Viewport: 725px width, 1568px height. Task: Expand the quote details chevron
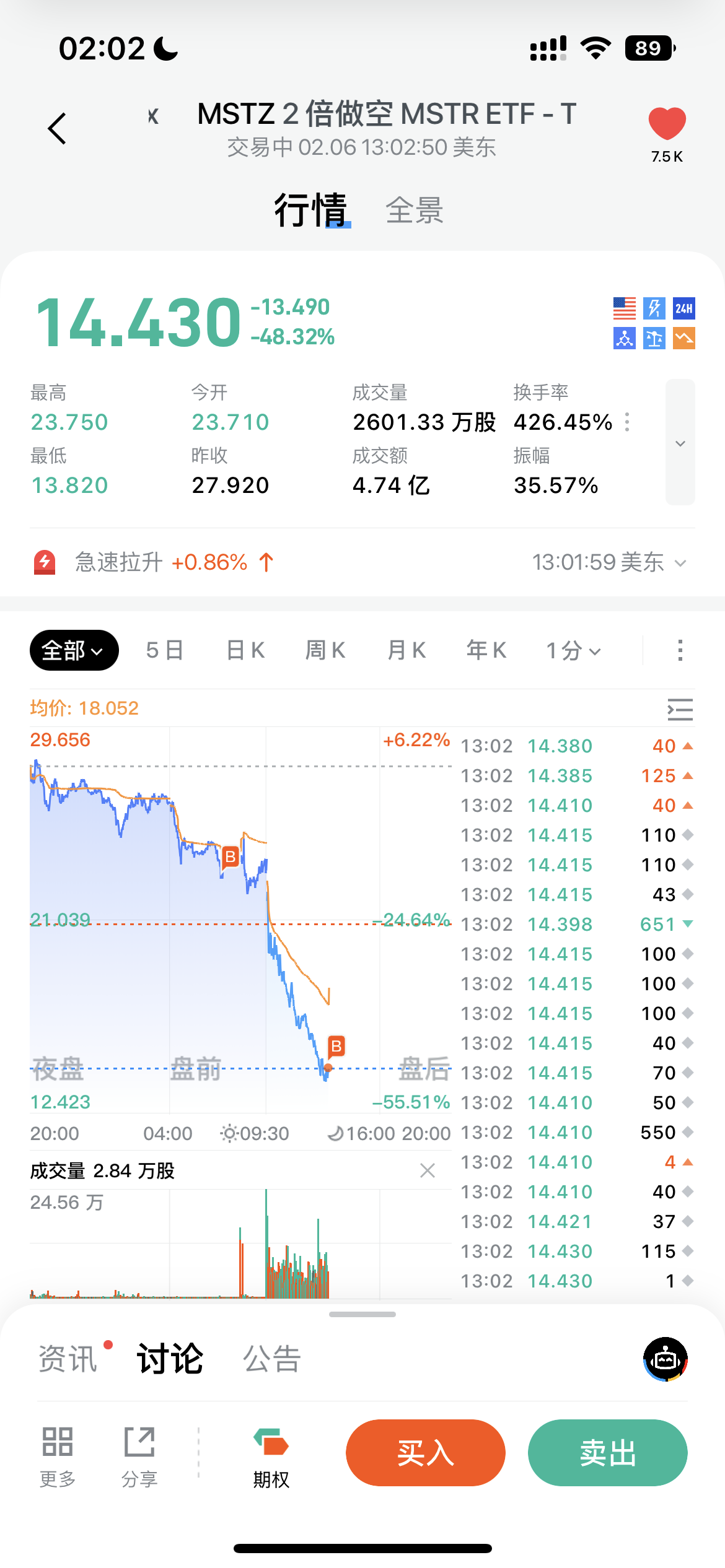tap(680, 443)
